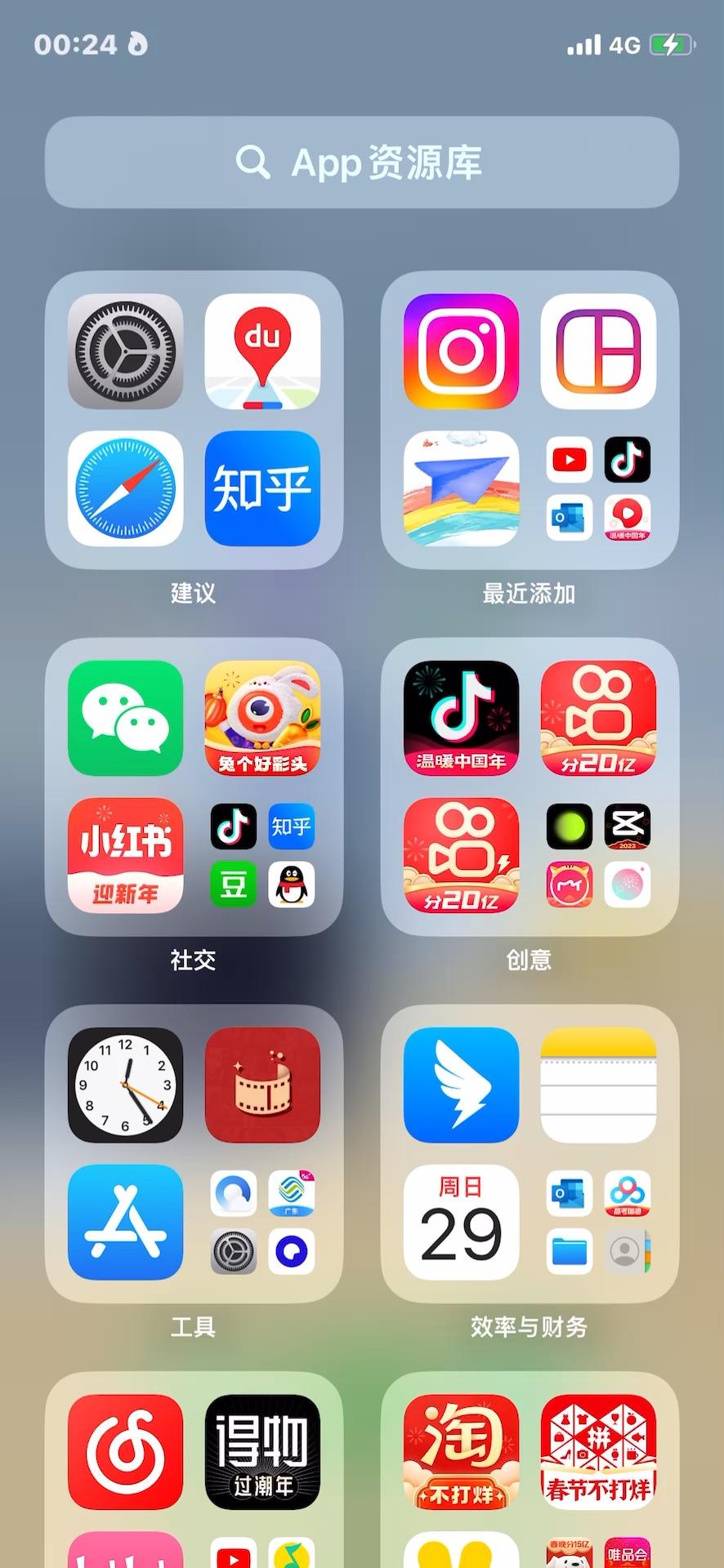The image size is (724, 1568).
Task: Launch Instagram
Action: coord(461,351)
